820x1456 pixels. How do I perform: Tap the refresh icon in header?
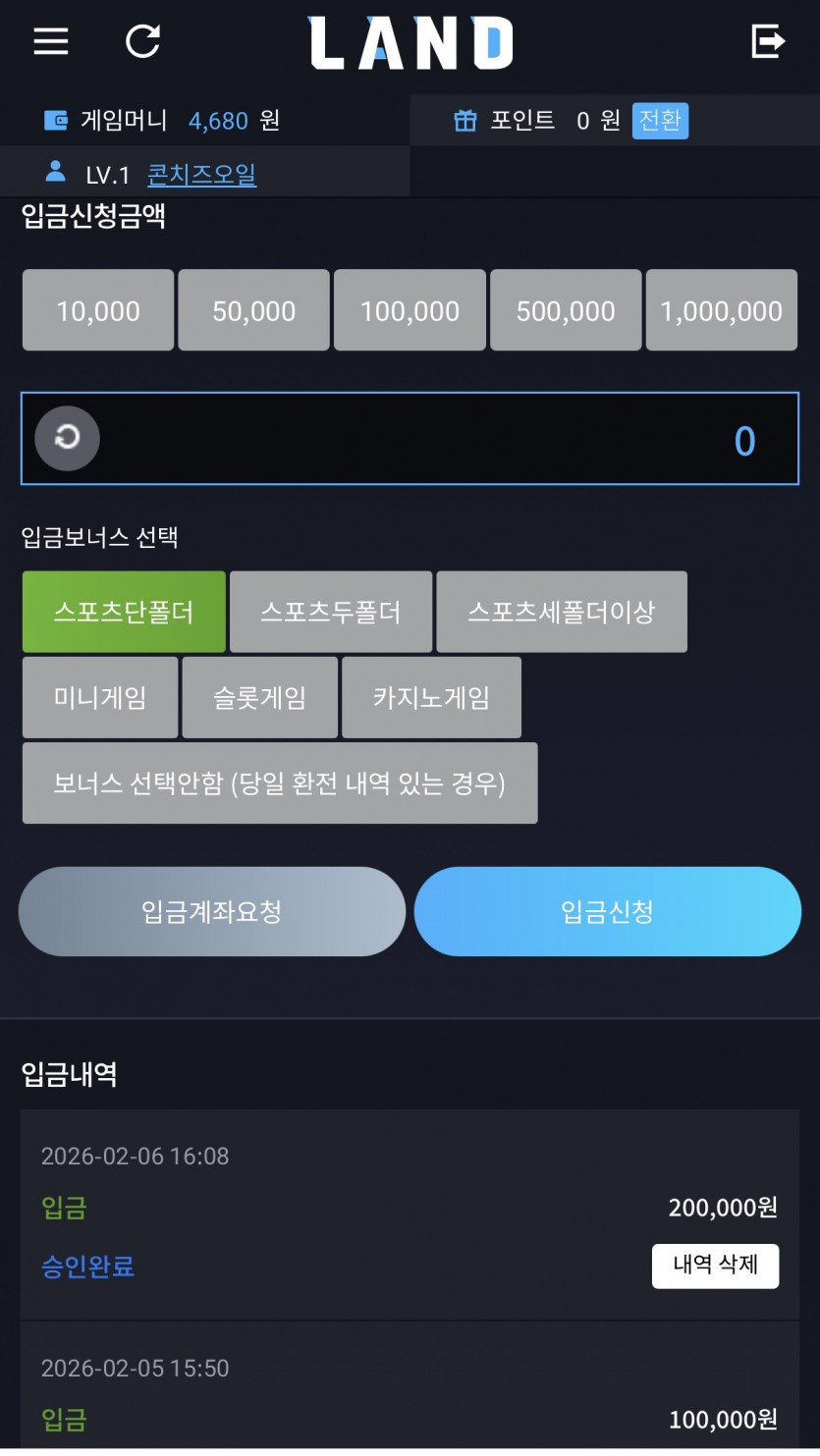(x=143, y=41)
